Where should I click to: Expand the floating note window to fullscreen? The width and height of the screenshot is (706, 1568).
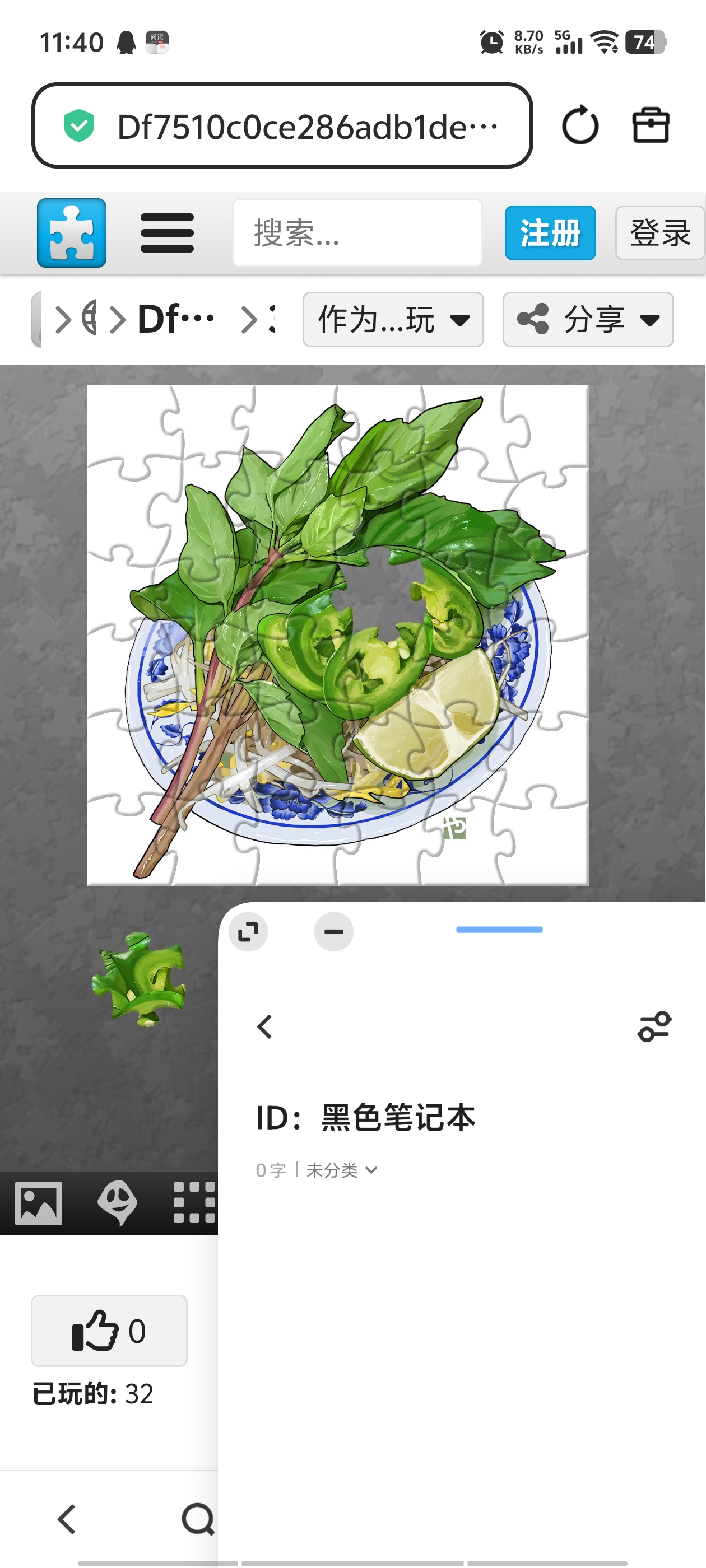248,931
